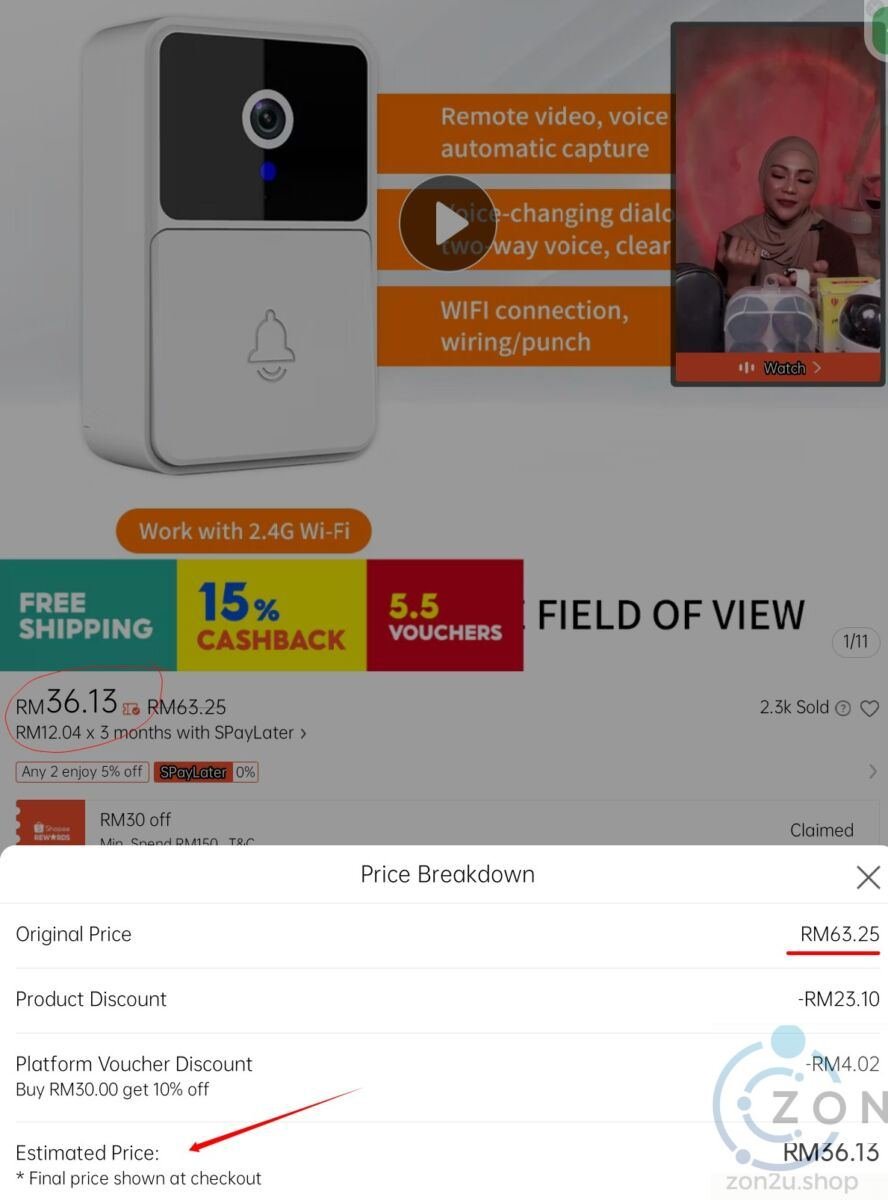
Task: Close the Price Breakdown sheet
Action: (868, 878)
